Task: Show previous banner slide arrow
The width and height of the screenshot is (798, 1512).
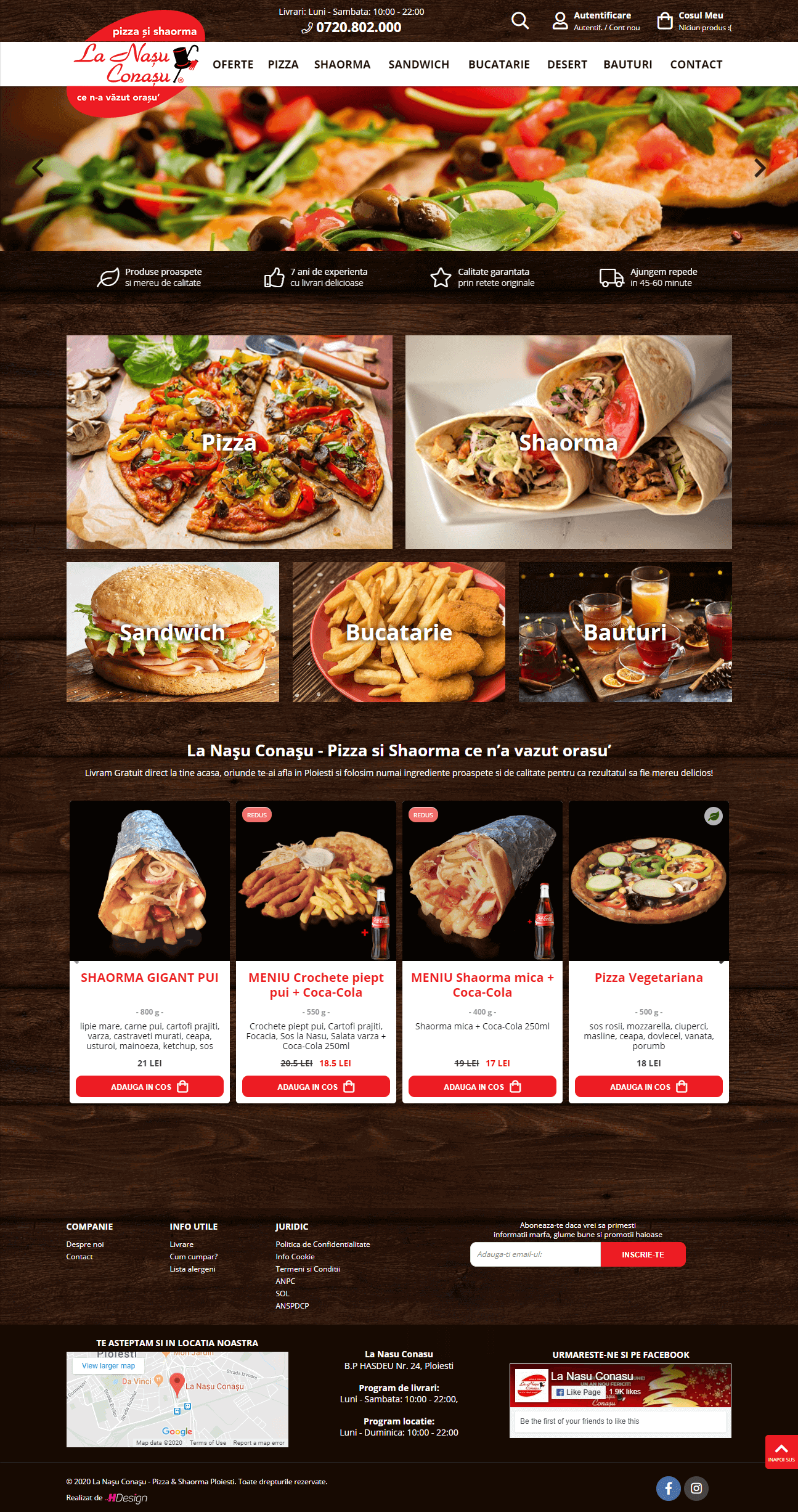Action: point(38,168)
